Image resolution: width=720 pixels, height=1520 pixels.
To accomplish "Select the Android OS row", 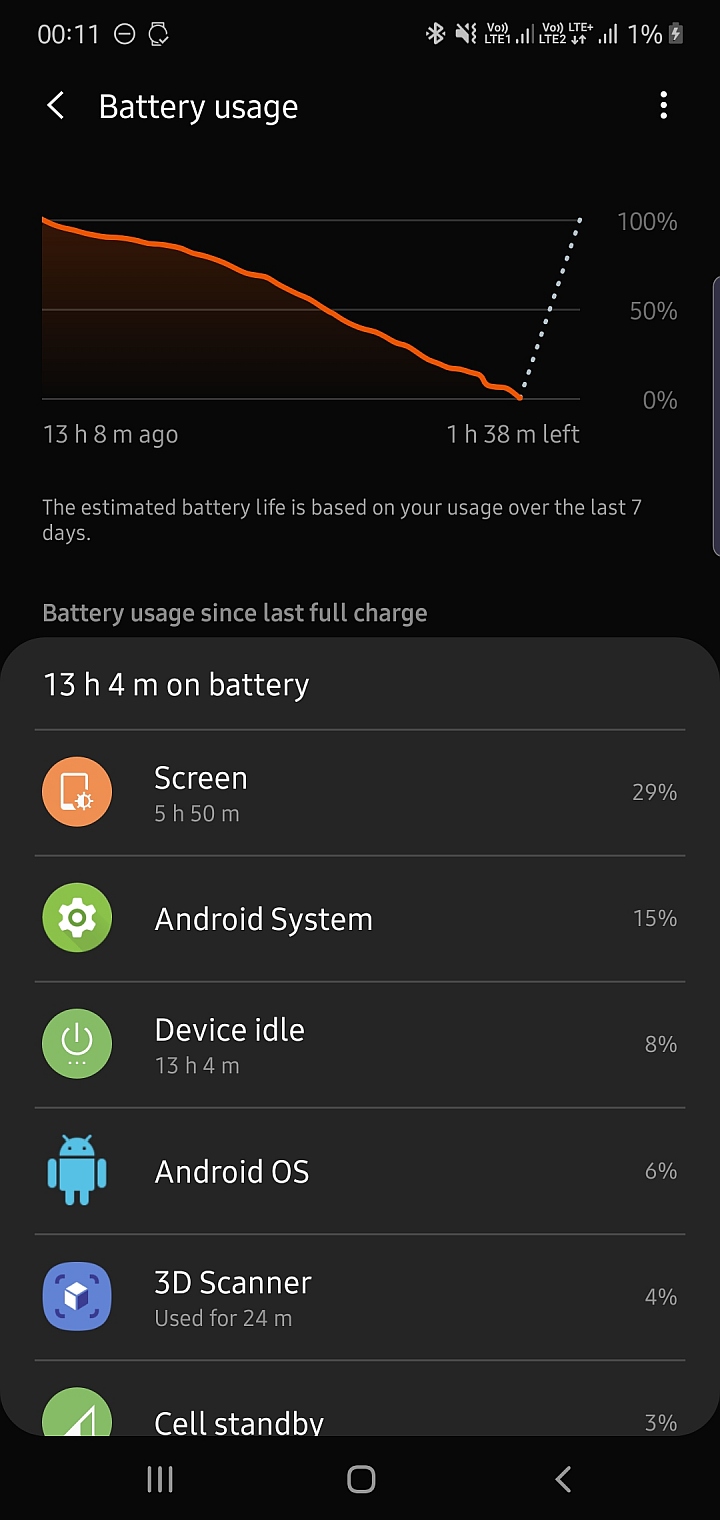I will tap(360, 1171).
